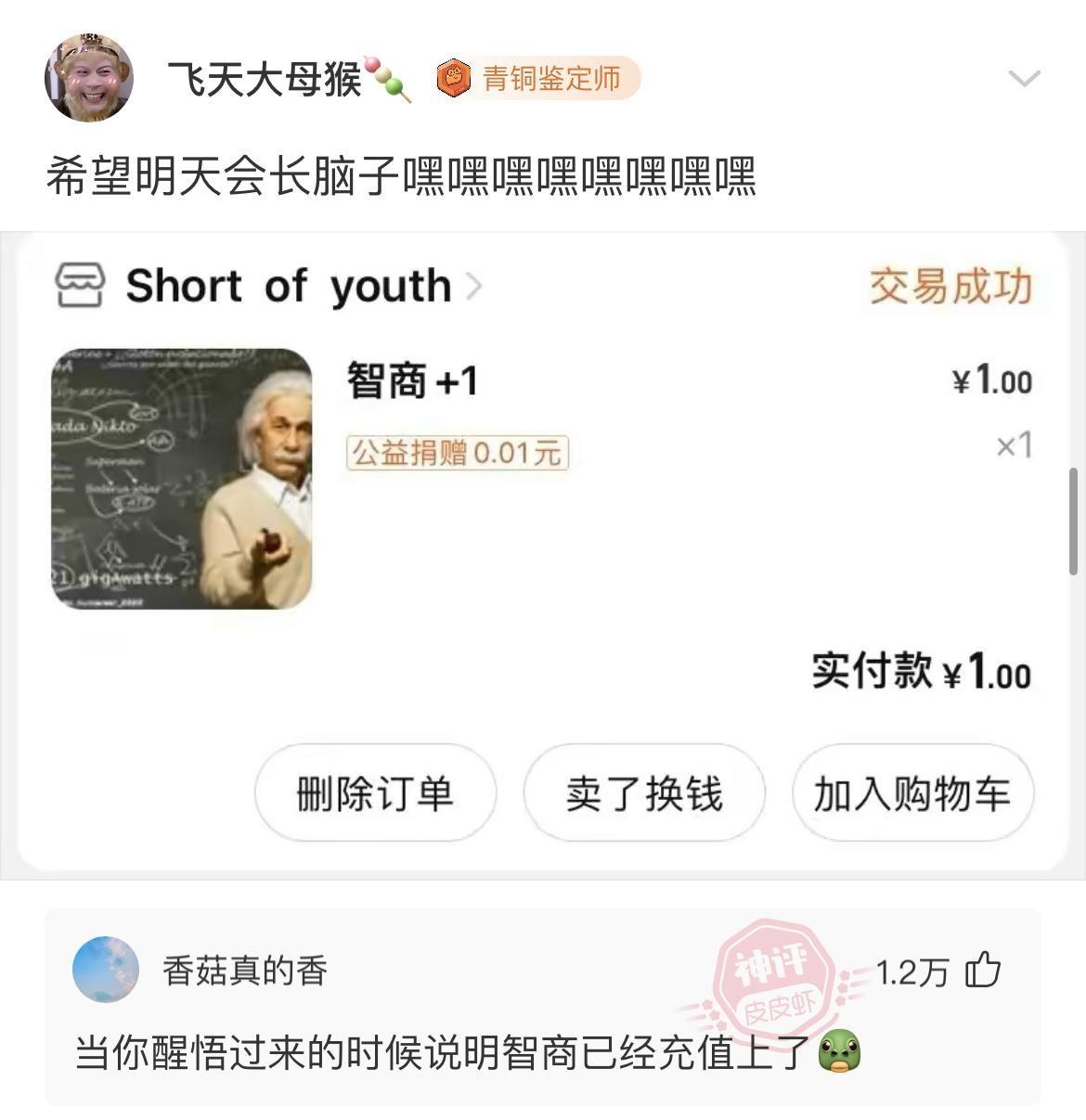Viewport: 1086px width, 1120px height.
Task: Open 飞天大母猴's profile avatar
Action: tap(89, 78)
